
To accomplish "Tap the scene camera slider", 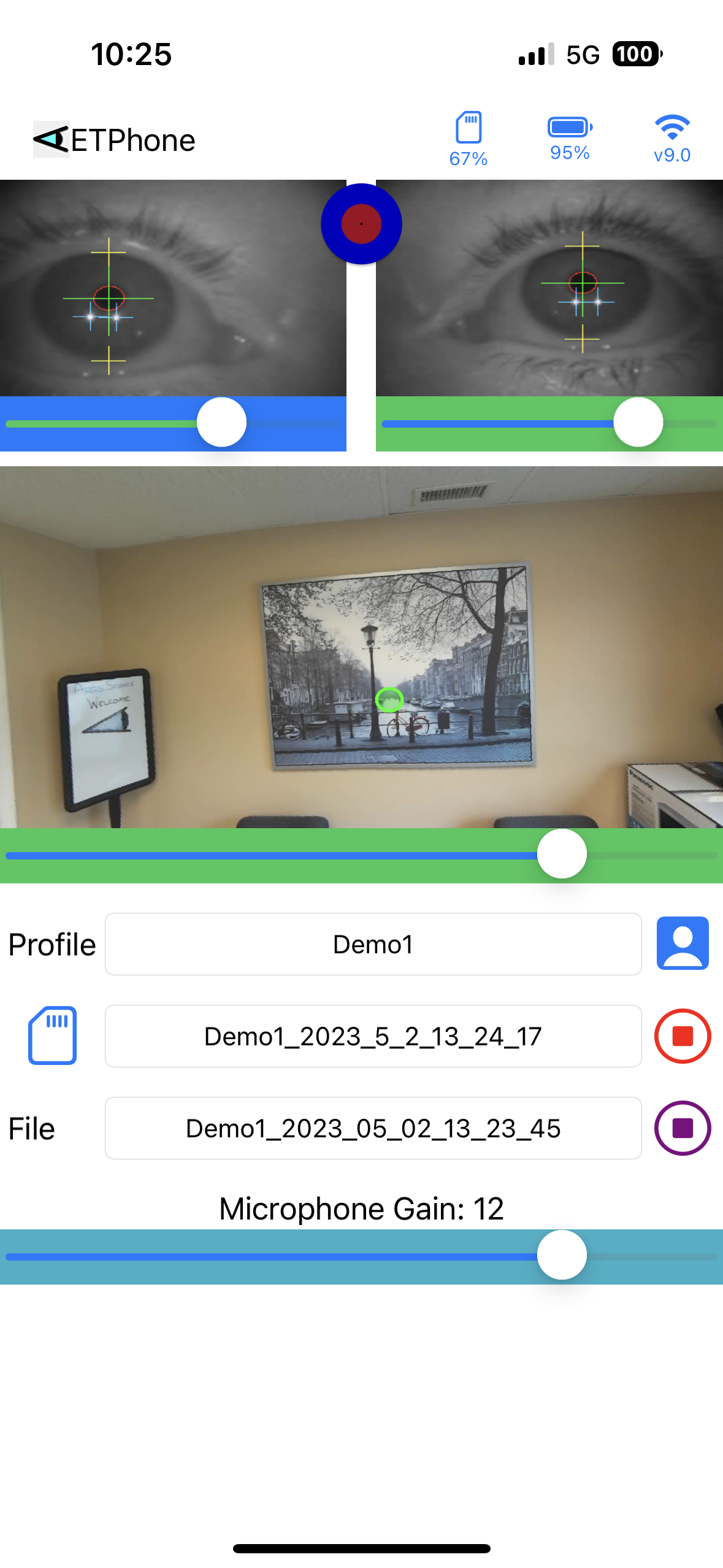I will tap(361, 855).
